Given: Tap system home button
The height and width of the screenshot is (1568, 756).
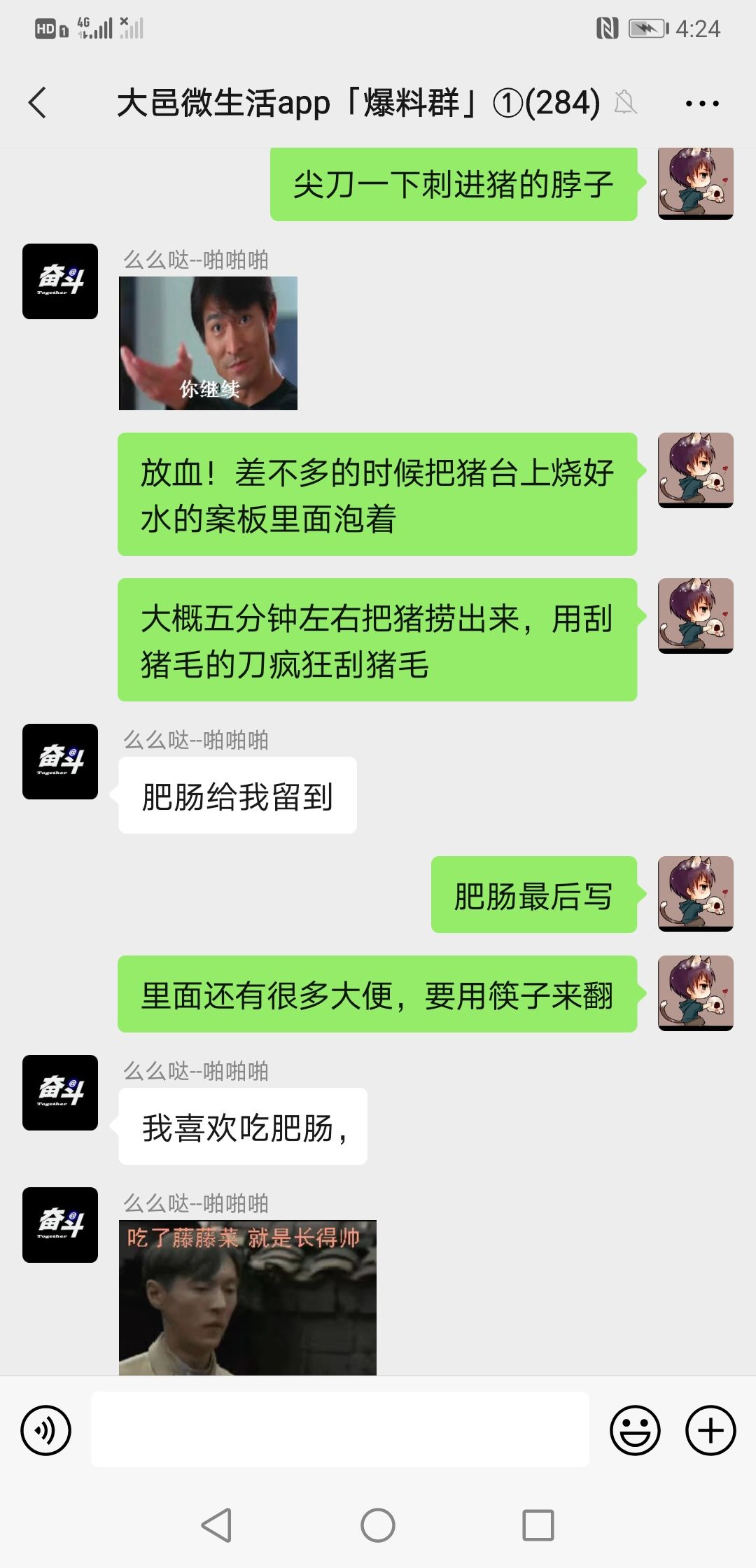Looking at the screenshot, I should coord(378,1525).
